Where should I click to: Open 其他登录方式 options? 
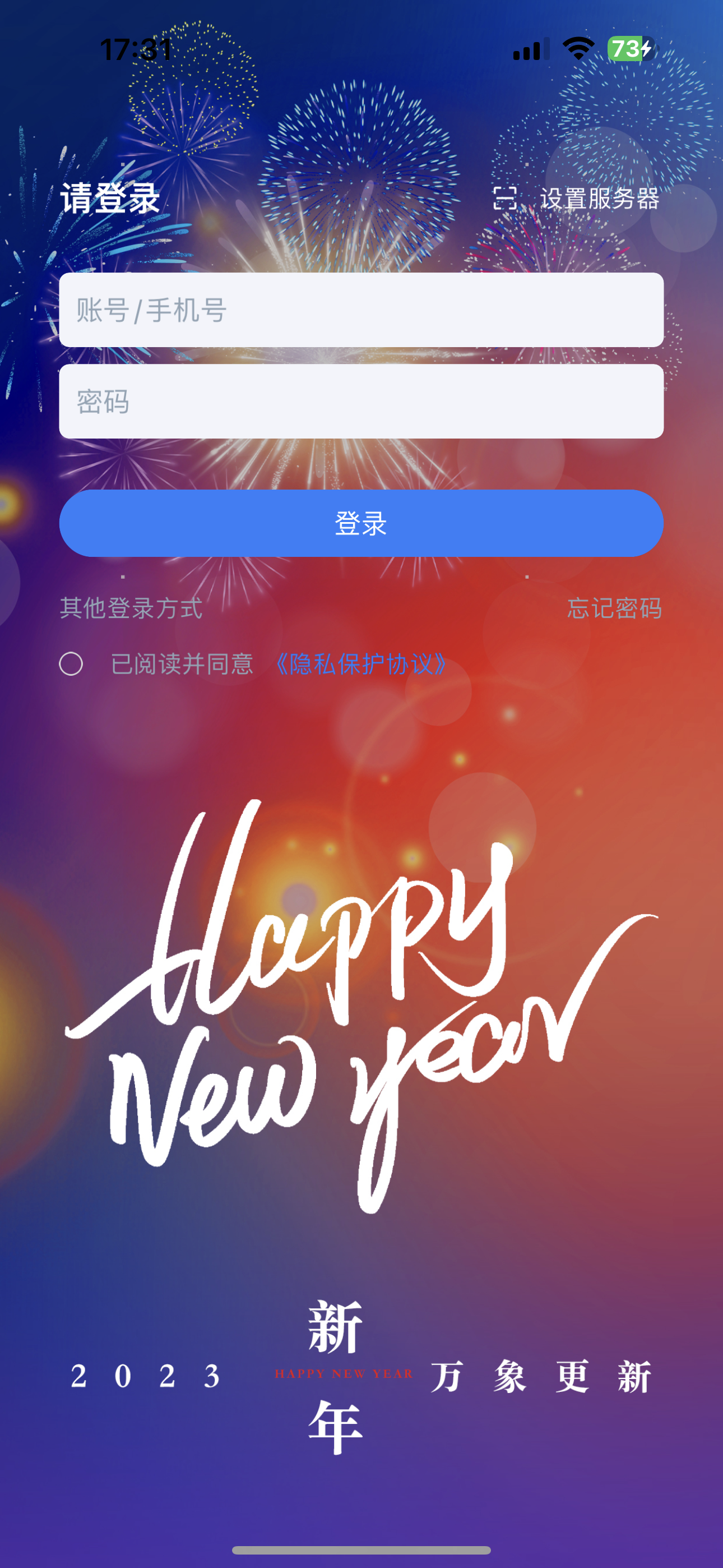[132, 608]
